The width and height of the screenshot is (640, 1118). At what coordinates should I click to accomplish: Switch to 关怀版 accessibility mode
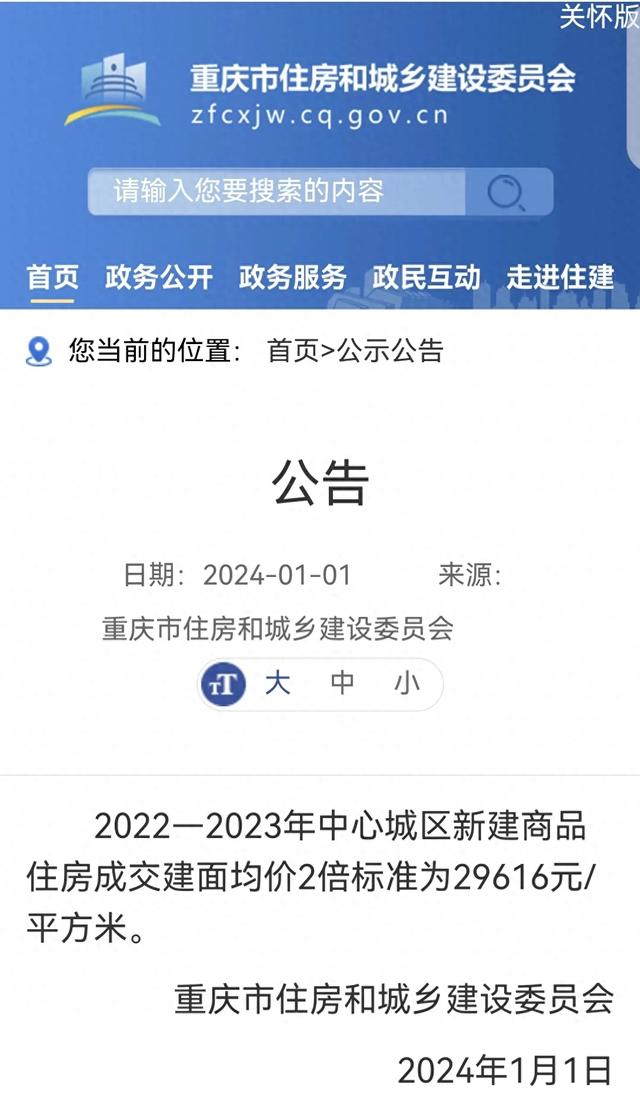(599, 16)
